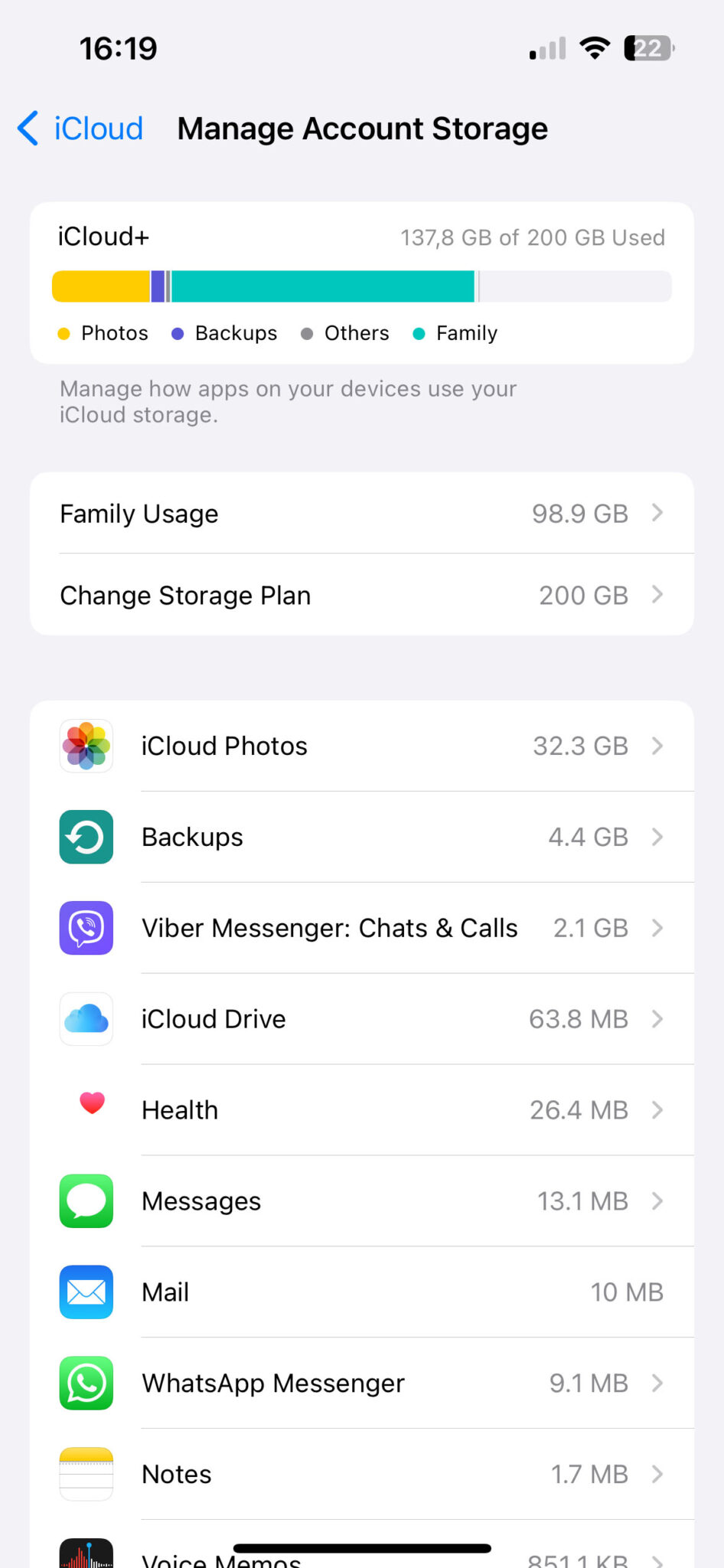Tap the battery indicator in status bar
Image resolution: width=724 pixels, height=1568 pixels.
pos(647,48)
